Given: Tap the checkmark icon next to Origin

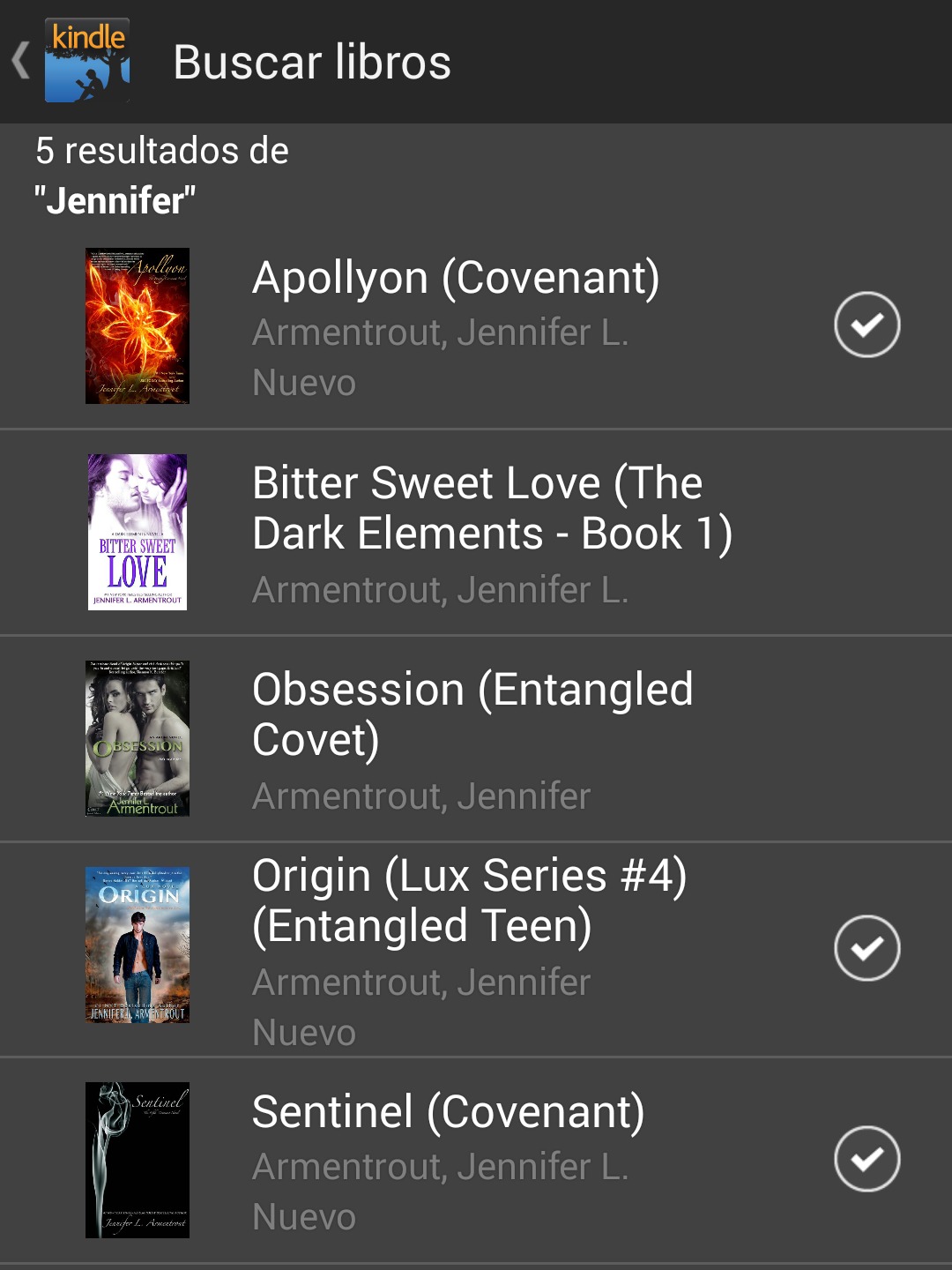Looking at the screenshot, I should (x=866, y=948).
